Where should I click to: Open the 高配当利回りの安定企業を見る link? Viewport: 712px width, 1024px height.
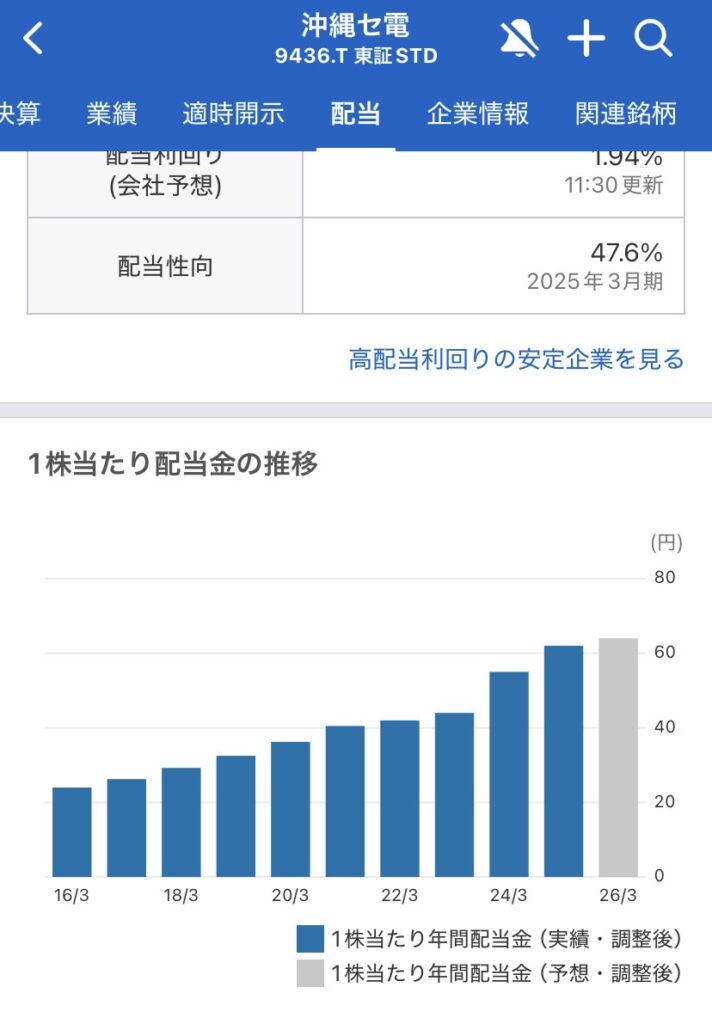click(516, 360)
